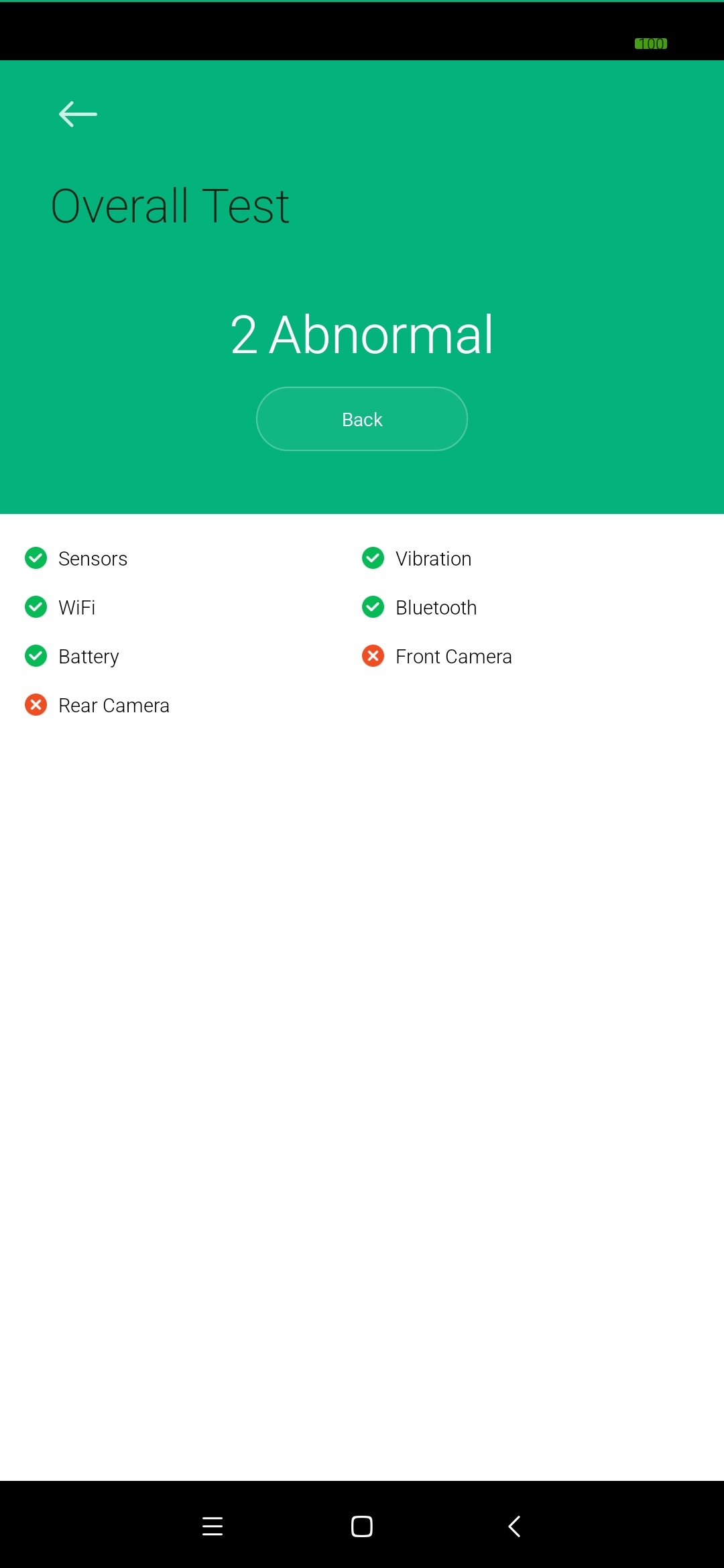
Task: Open the Sensors test result
Action: (93, 559)
